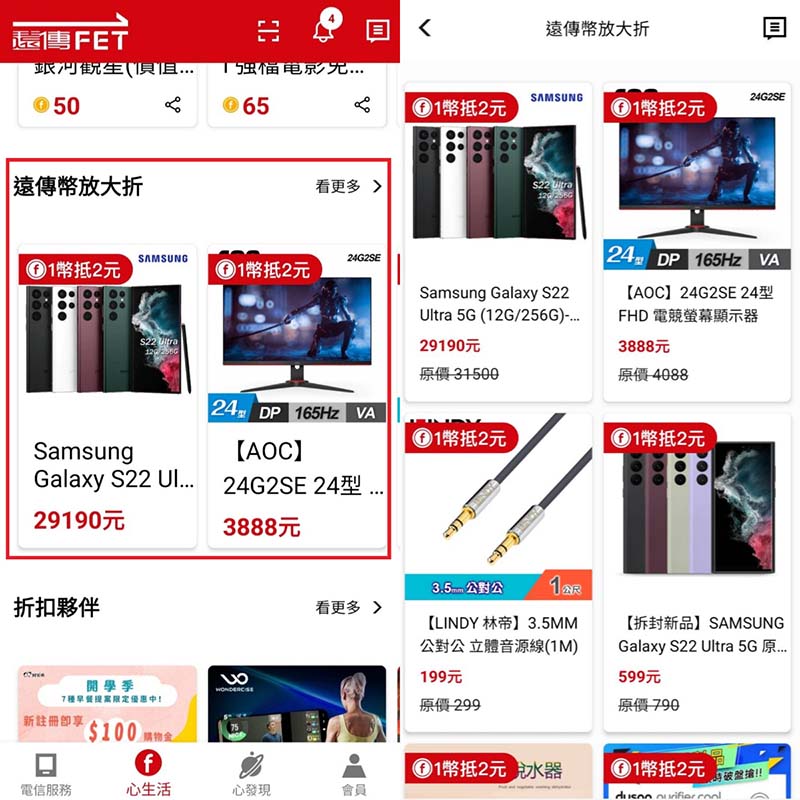Switch to the 心發現 tab

(x=251, y=773)
